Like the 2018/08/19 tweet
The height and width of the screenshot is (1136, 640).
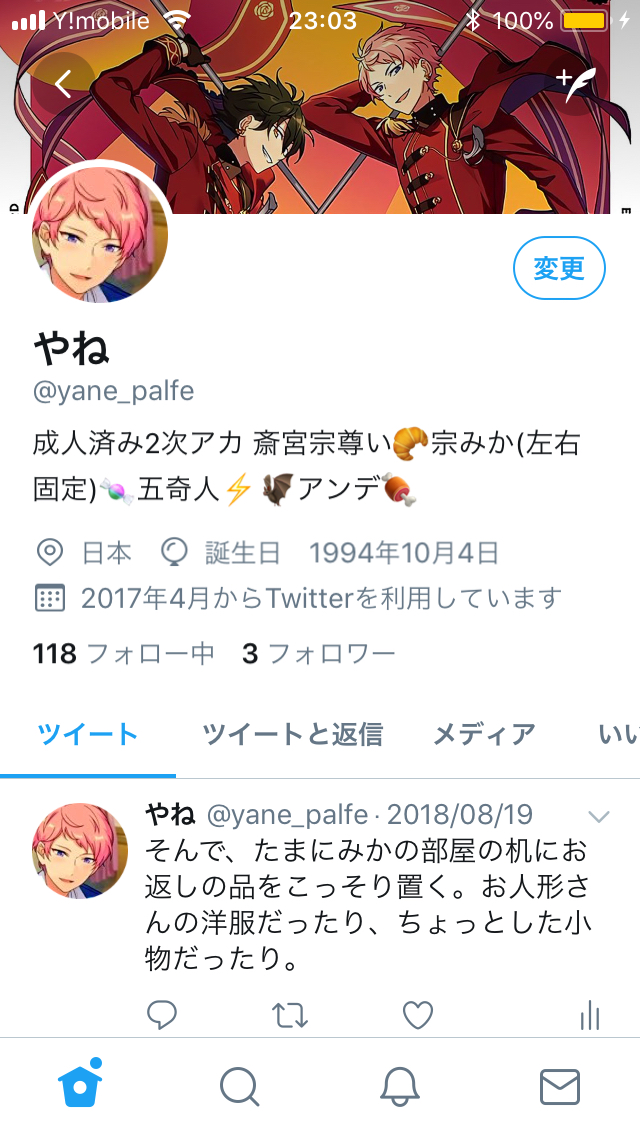click(x=418, y=1016)
